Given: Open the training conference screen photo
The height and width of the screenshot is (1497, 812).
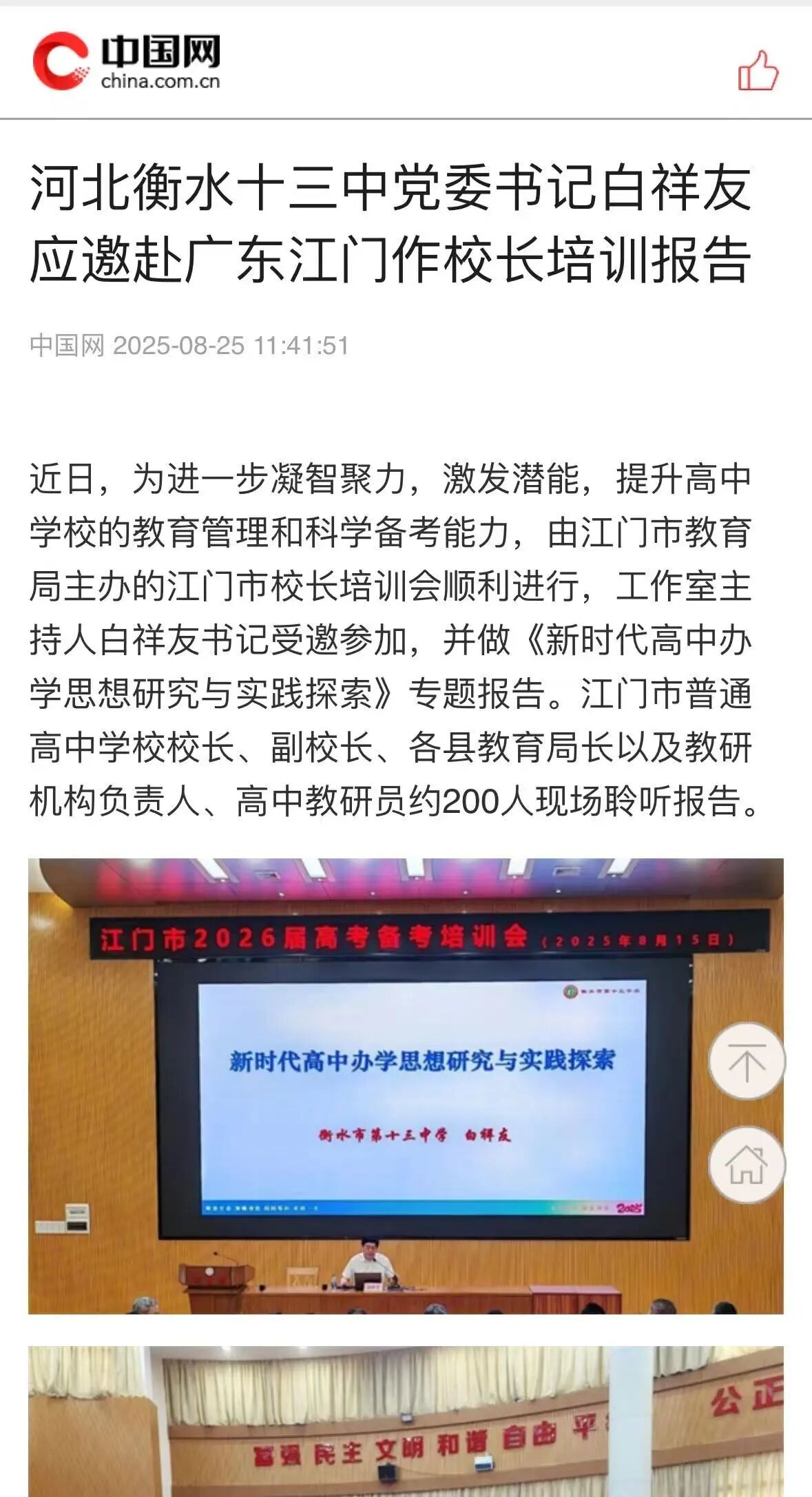Looking at the screenshot, I should point(406,1086).
